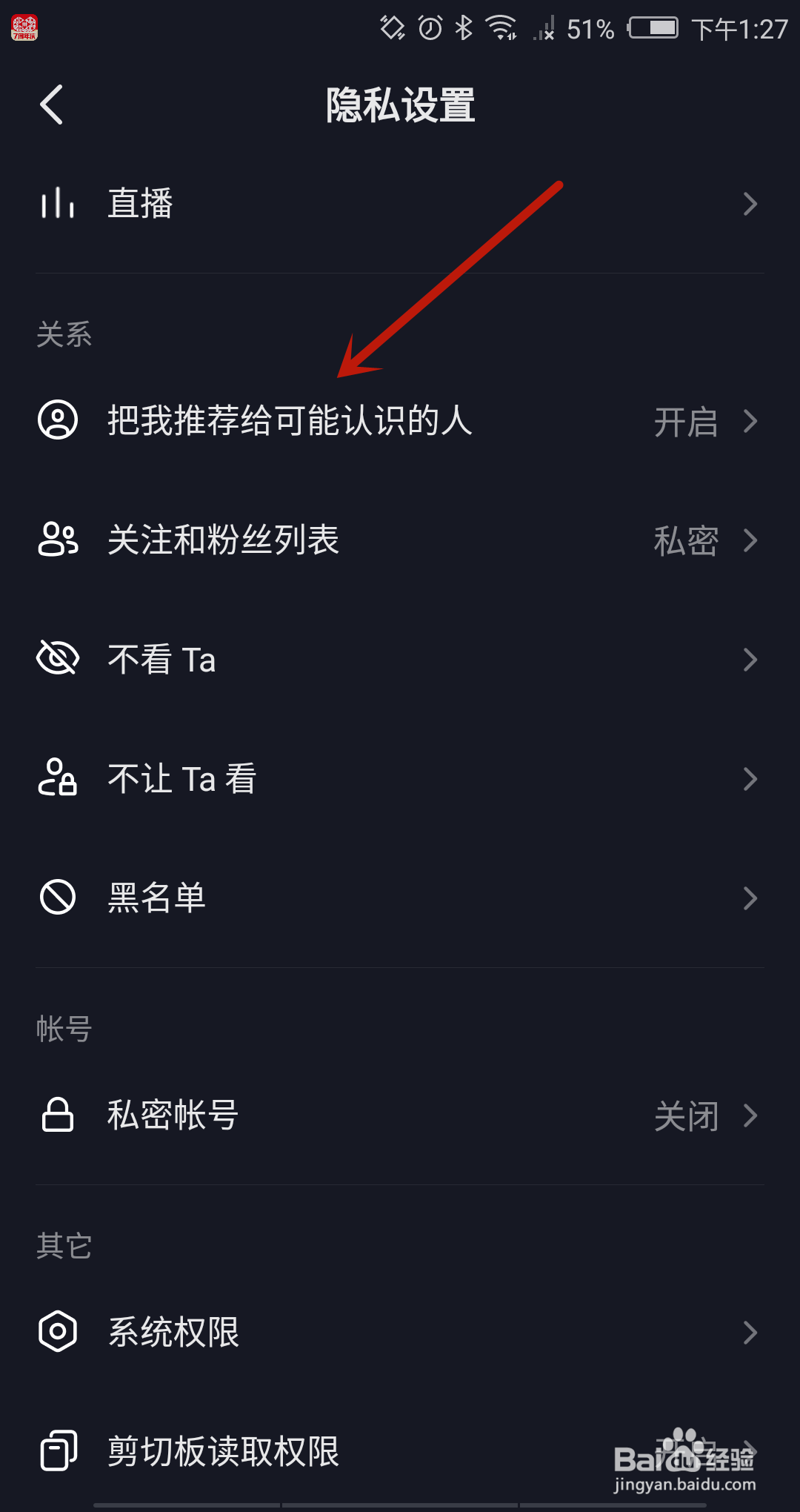Open 关注和粉丝列表 visibility setting
800x1512 pixels.
point(400,540)
